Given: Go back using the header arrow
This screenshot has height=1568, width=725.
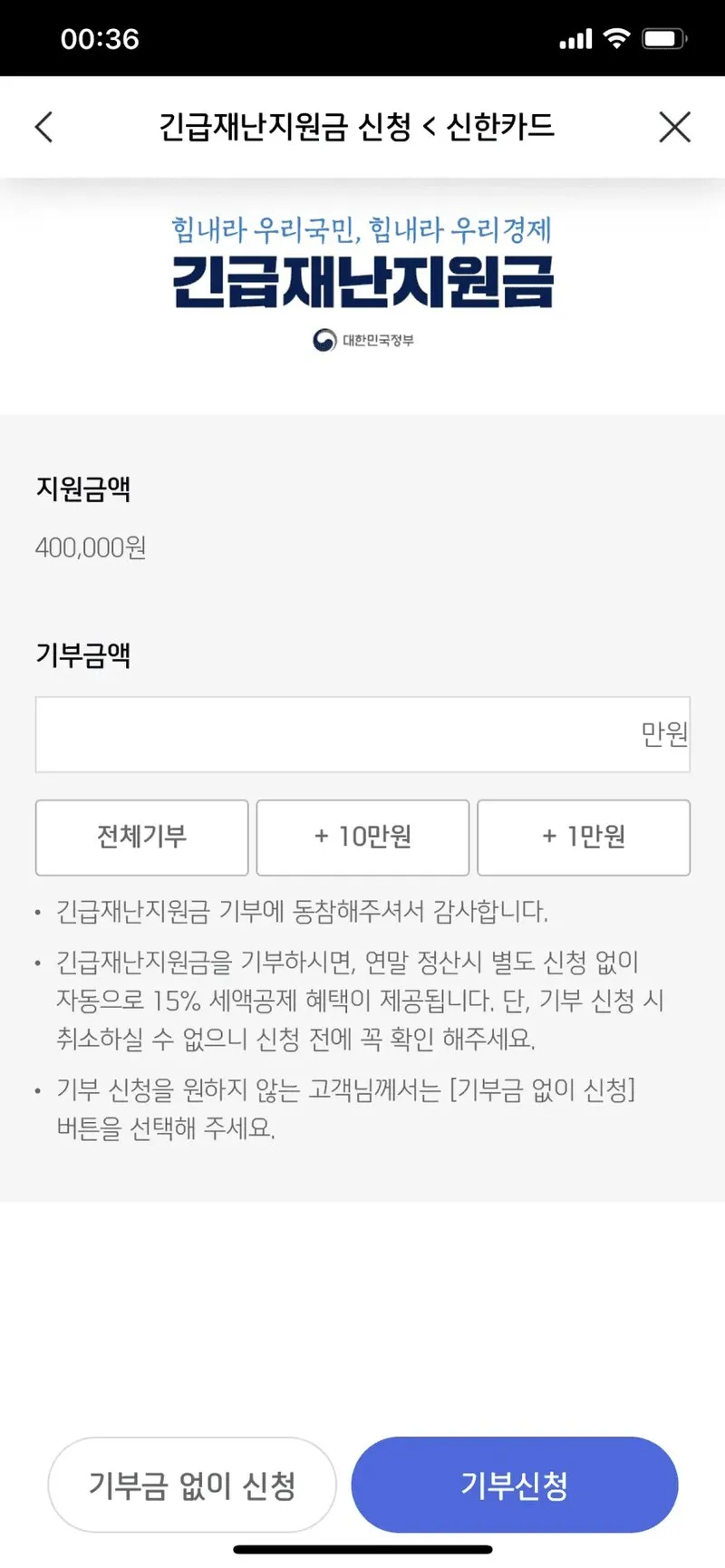Looking at the screenshot, I should 43,127.
